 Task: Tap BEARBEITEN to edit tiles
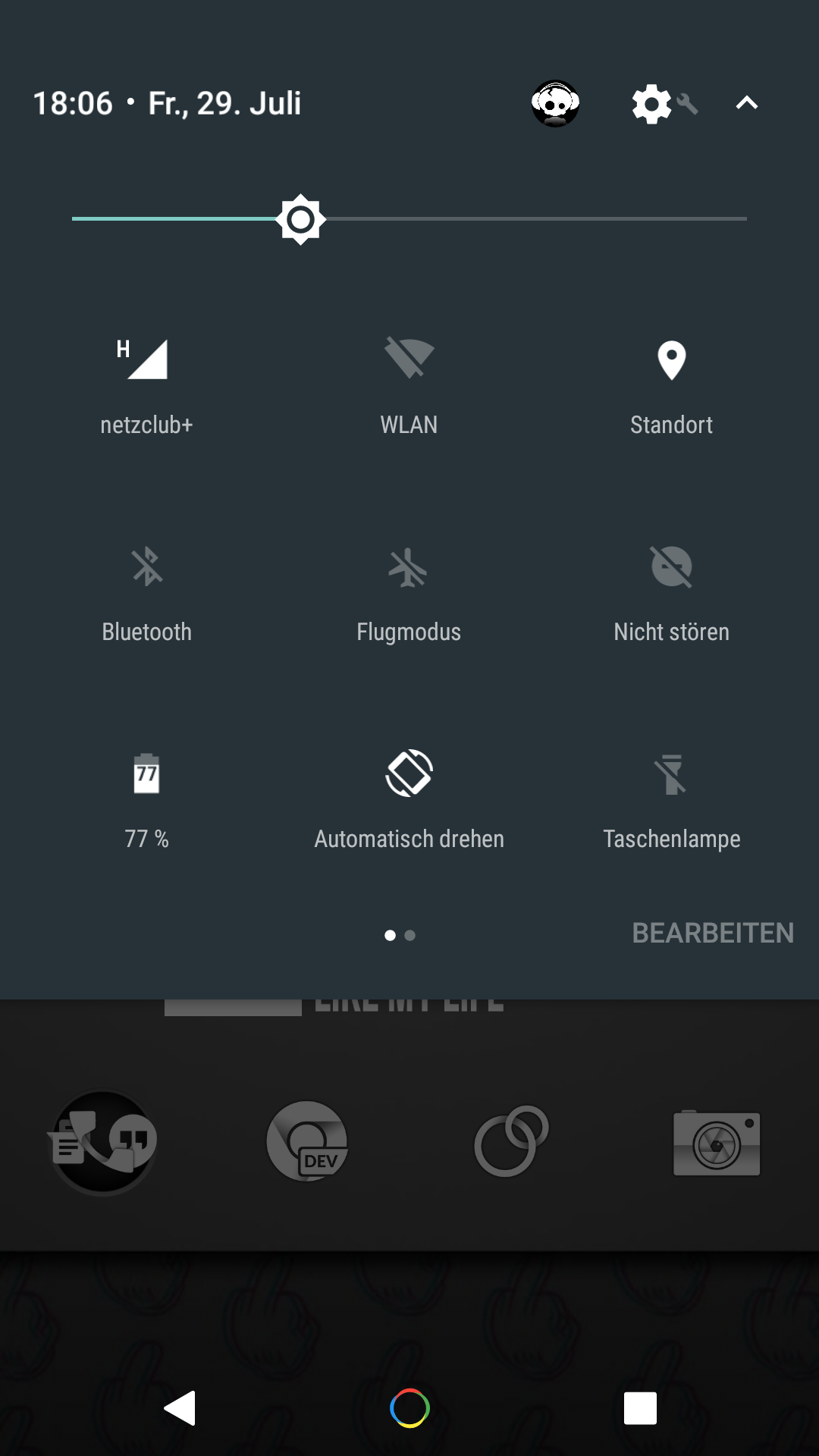712,933
